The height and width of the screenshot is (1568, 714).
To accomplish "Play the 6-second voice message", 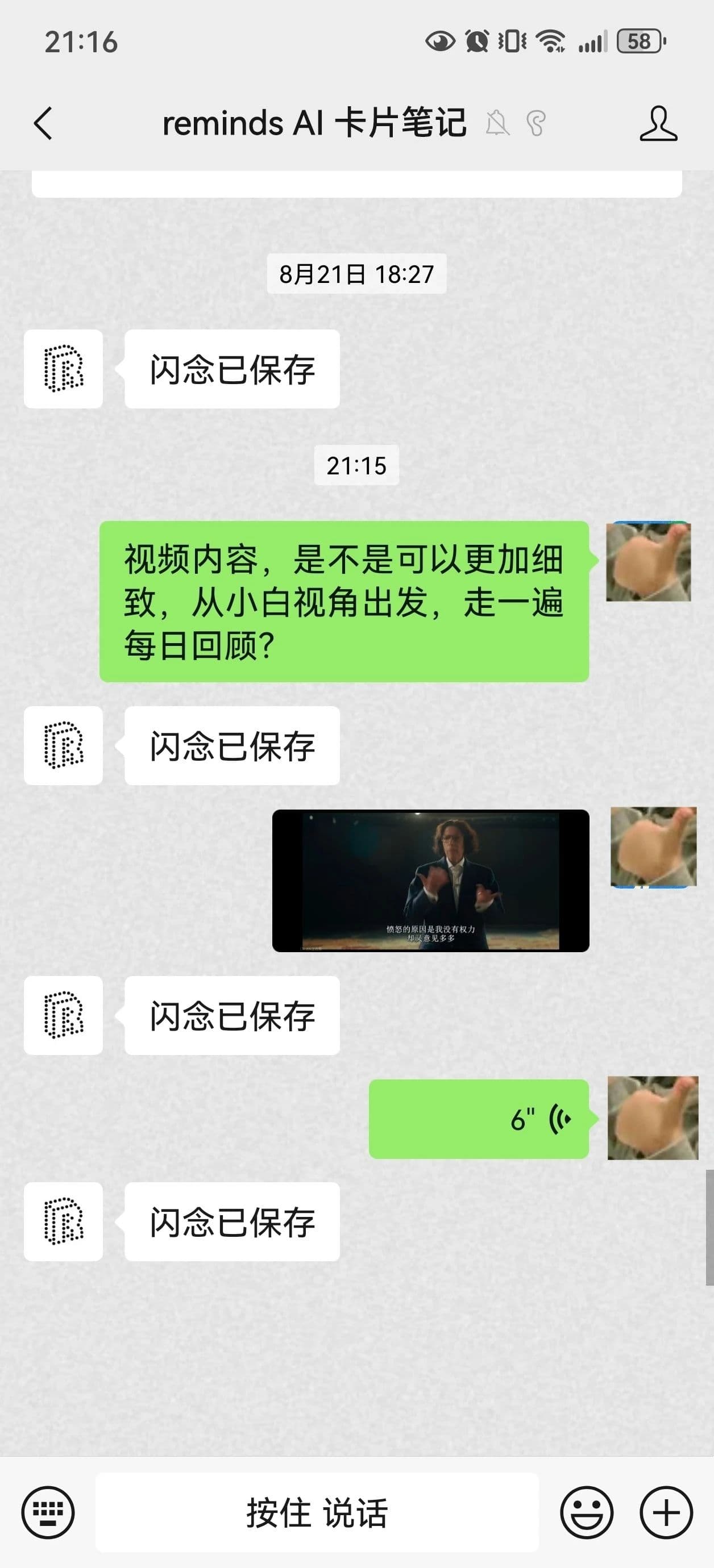I will pos(479,1119).
